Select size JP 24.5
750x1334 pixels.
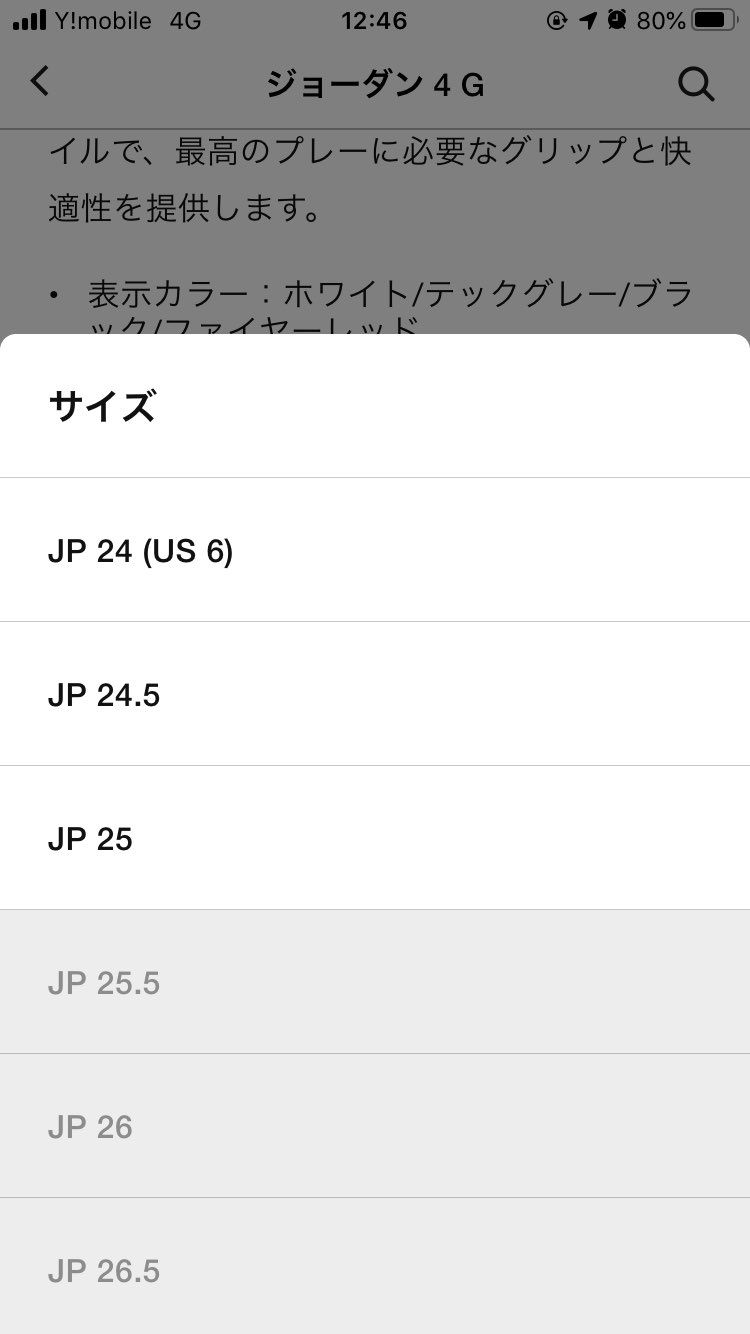point(375,694)
